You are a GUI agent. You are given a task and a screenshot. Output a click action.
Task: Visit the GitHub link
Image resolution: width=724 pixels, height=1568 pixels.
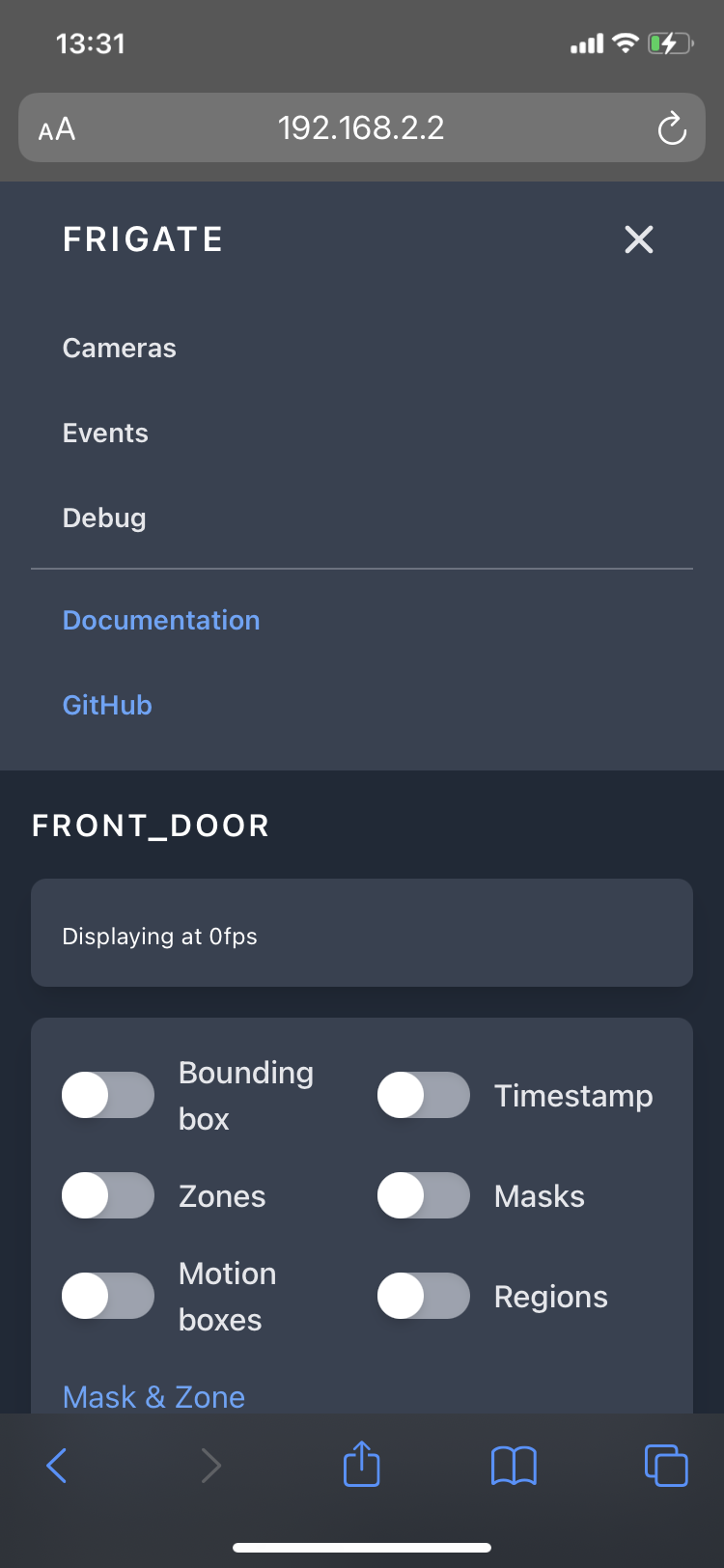(x=107, y=705)
